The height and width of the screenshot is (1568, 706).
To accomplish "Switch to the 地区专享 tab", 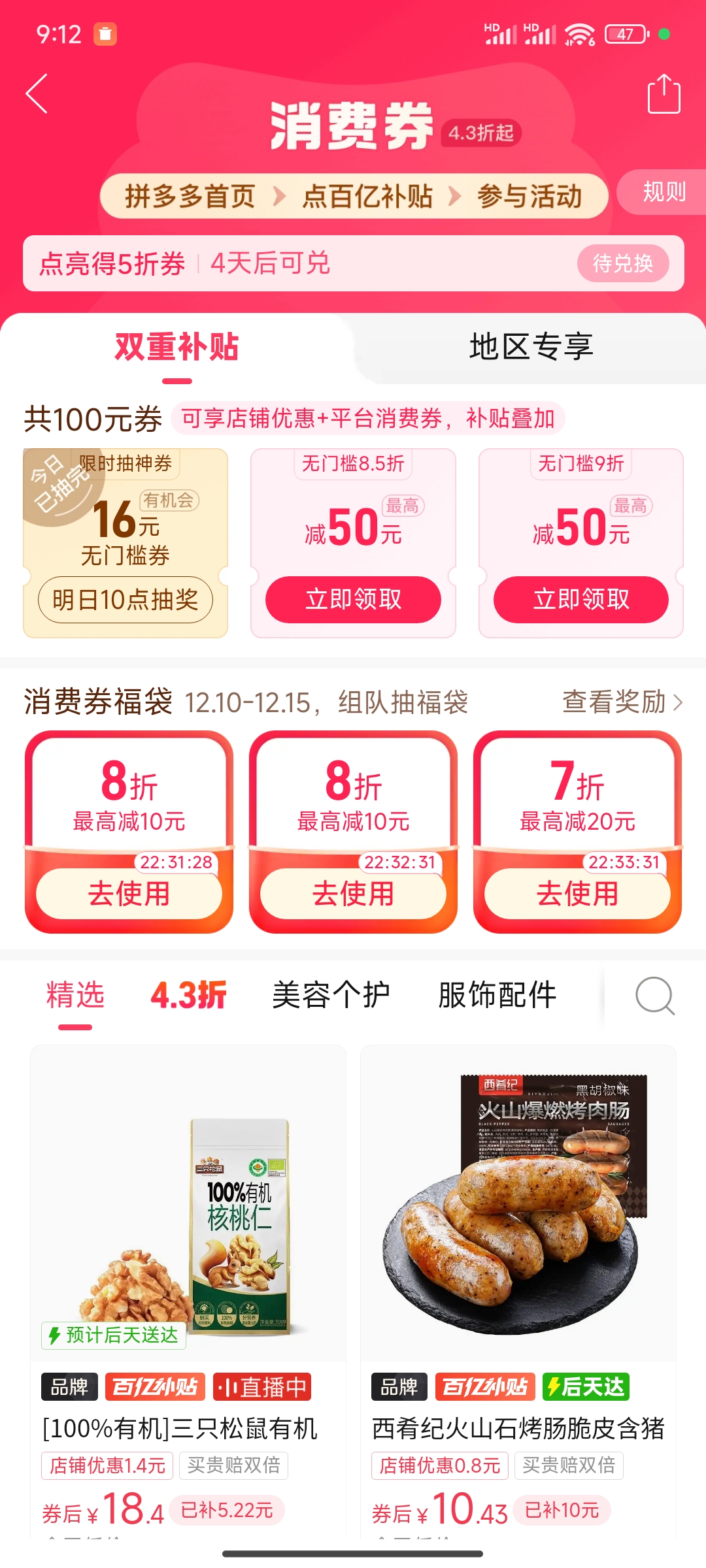I will pyautogui.click(x=531, y=347).
